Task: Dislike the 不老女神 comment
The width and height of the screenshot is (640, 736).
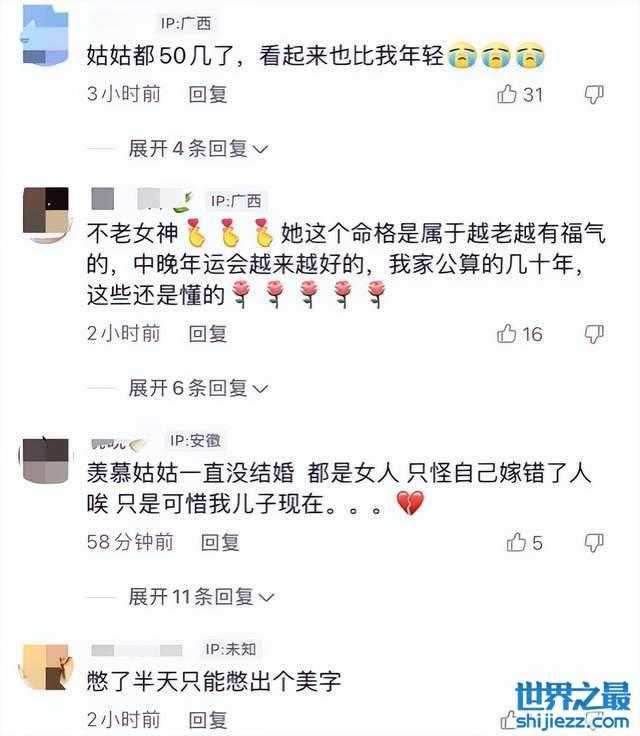Action: pos(594,333)
